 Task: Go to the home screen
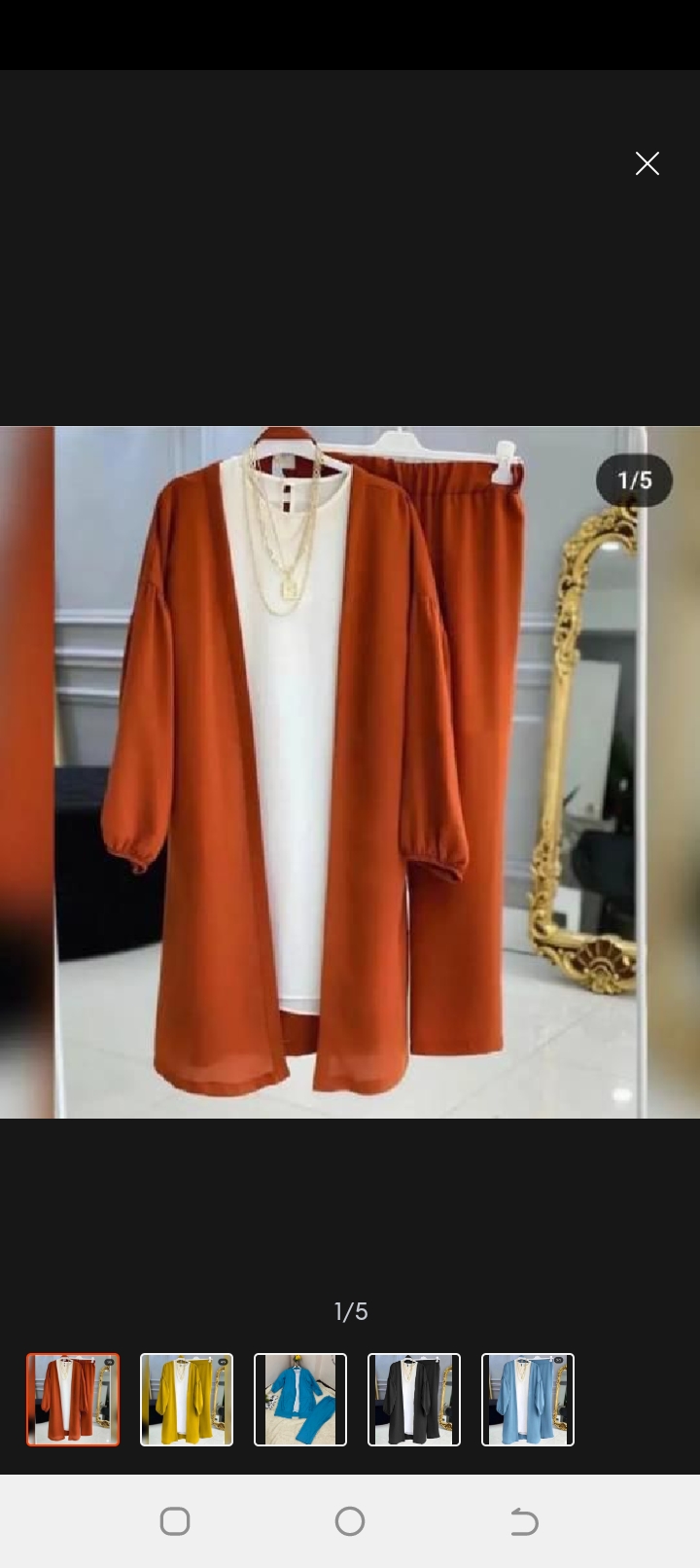click(x=350, y=1521)
